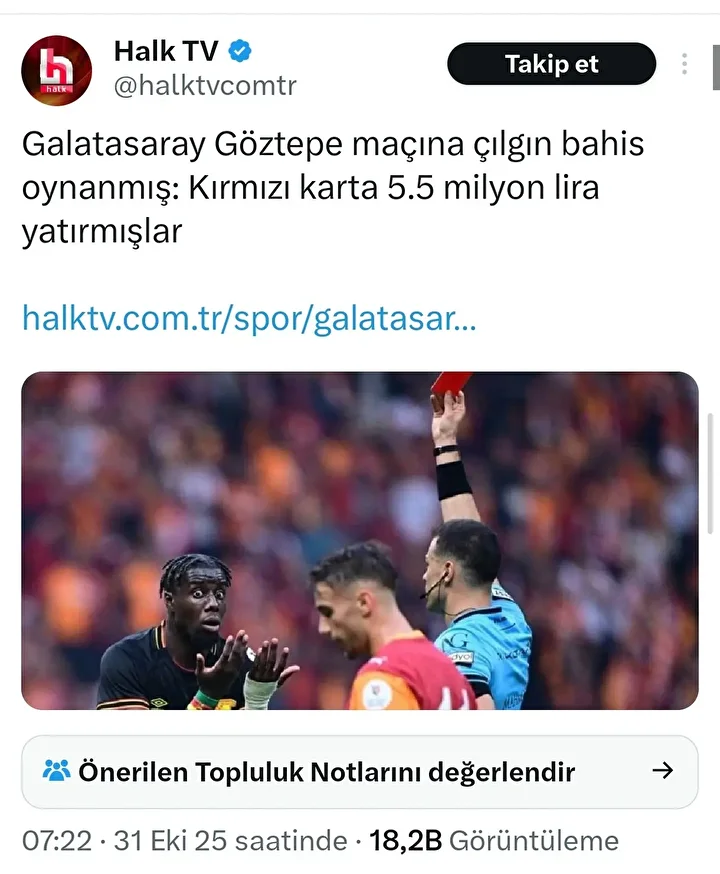Follow Halk TV with Takip et

(x=551, y=65)
